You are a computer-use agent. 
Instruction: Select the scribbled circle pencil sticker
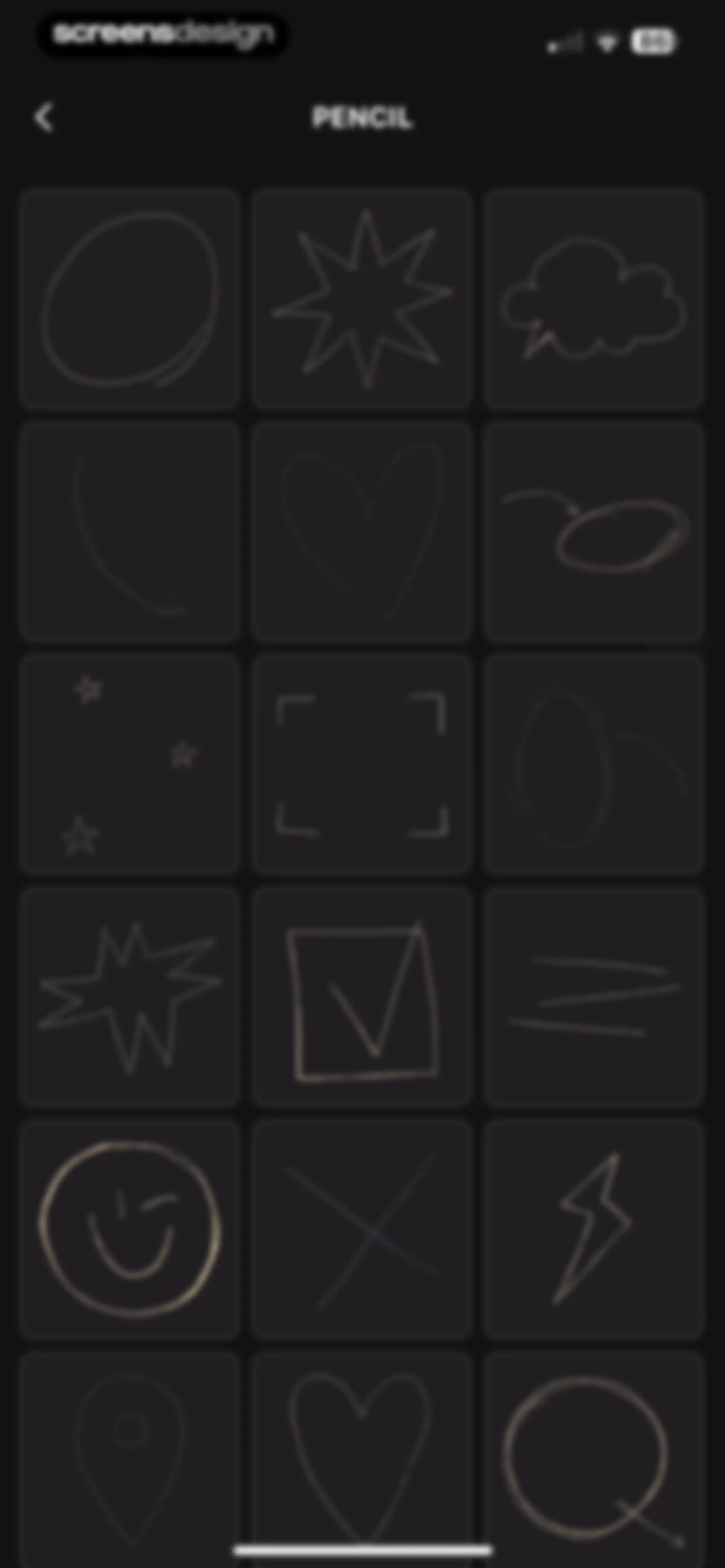[130, 298]
